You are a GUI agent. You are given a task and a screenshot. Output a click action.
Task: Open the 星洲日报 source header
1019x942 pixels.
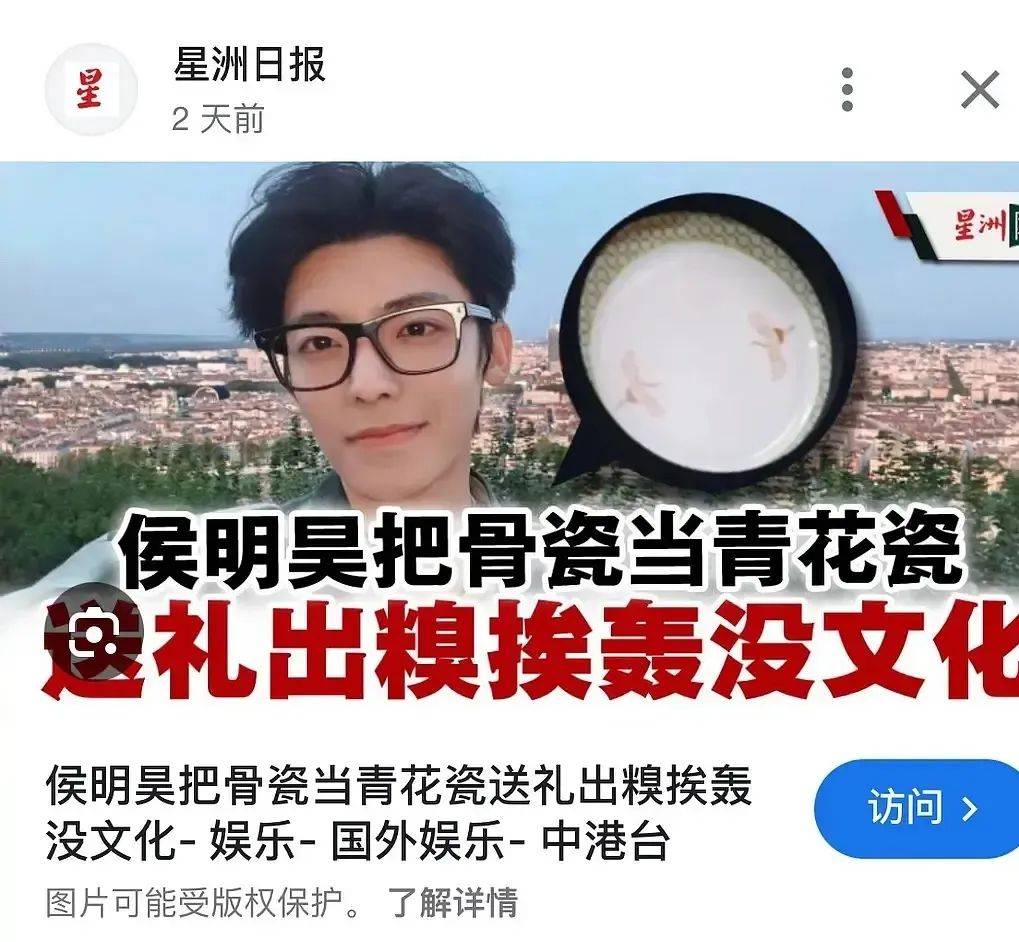[x=249, y=68]
